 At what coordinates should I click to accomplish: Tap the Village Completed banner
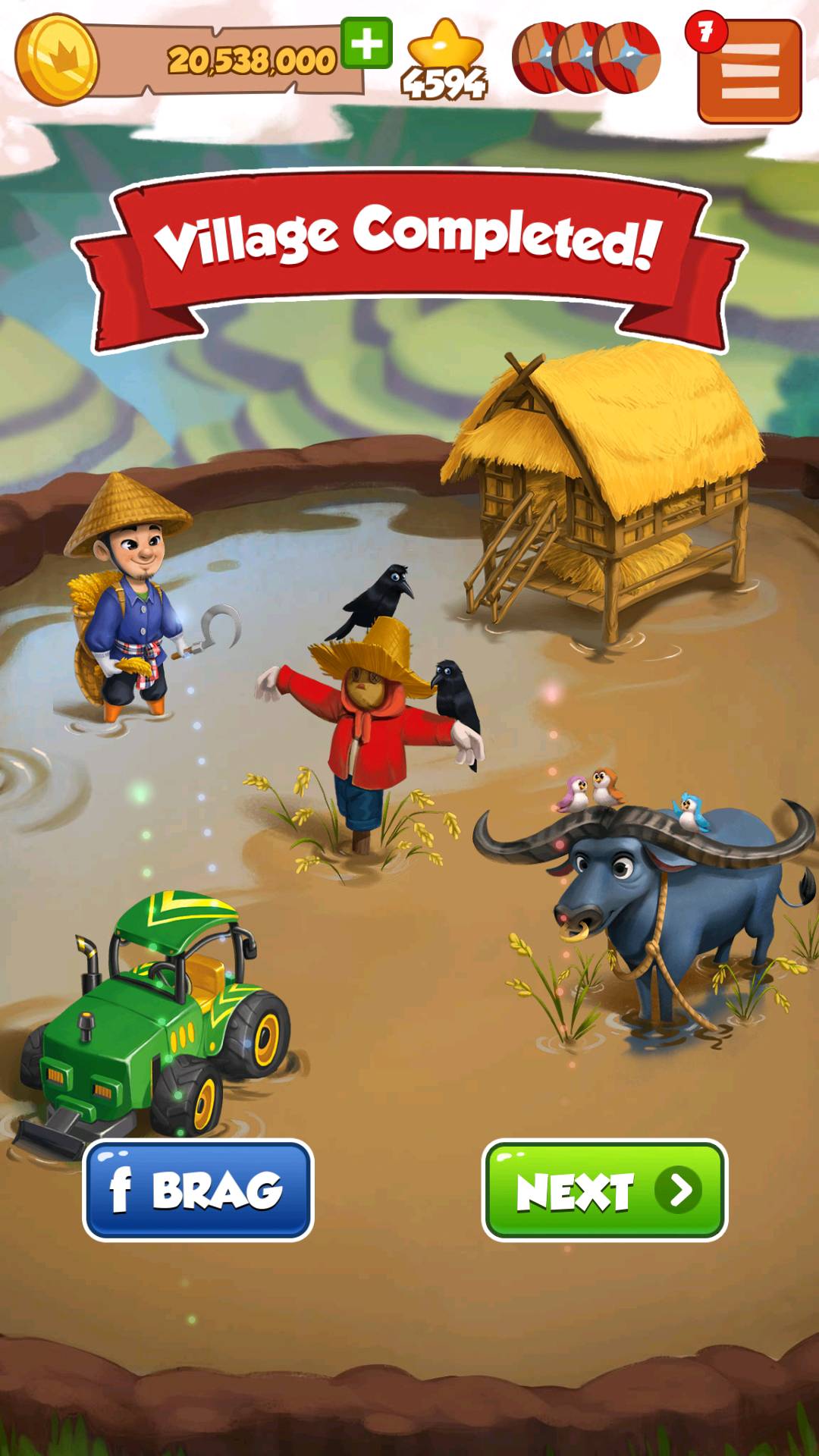409,243
